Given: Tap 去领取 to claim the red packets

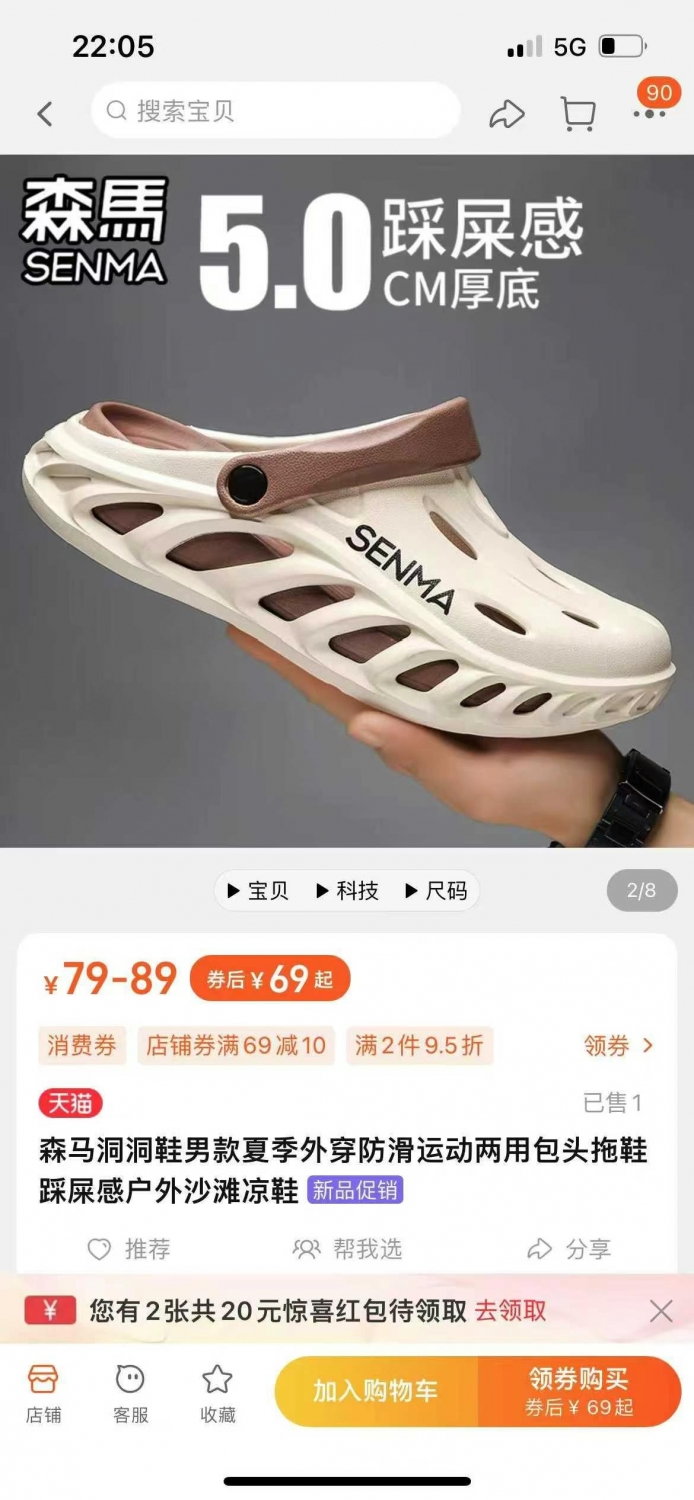Looking at the screenshot, I should coord(511,1311).
